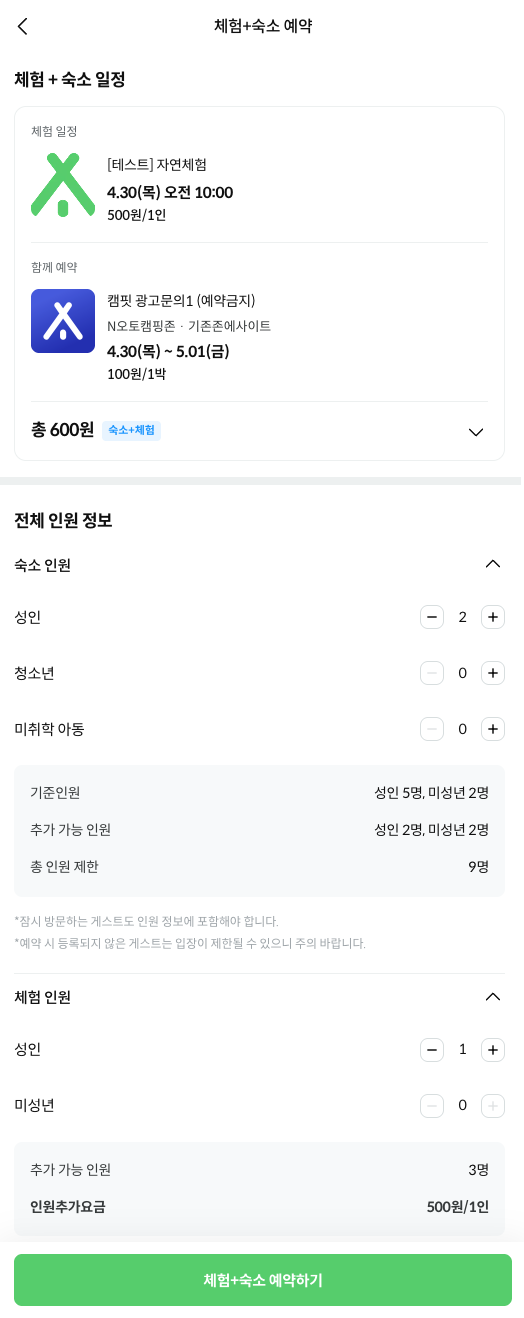The height and width of the screenshot is (1318, 524).
Task: Collapse the 체험 인원 section
Action: 492,996
